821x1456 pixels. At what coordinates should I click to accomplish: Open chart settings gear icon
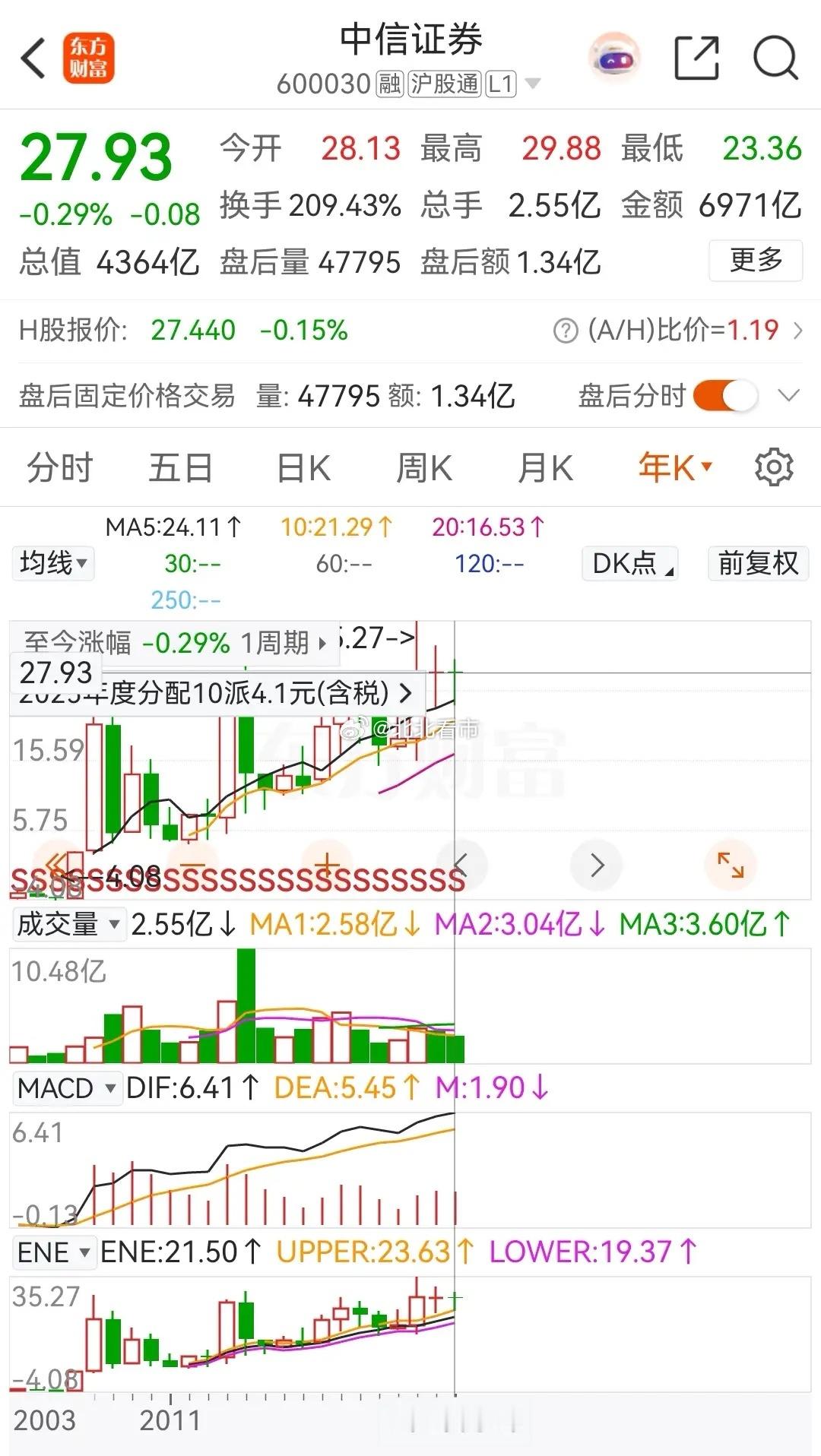pos(774,467)
